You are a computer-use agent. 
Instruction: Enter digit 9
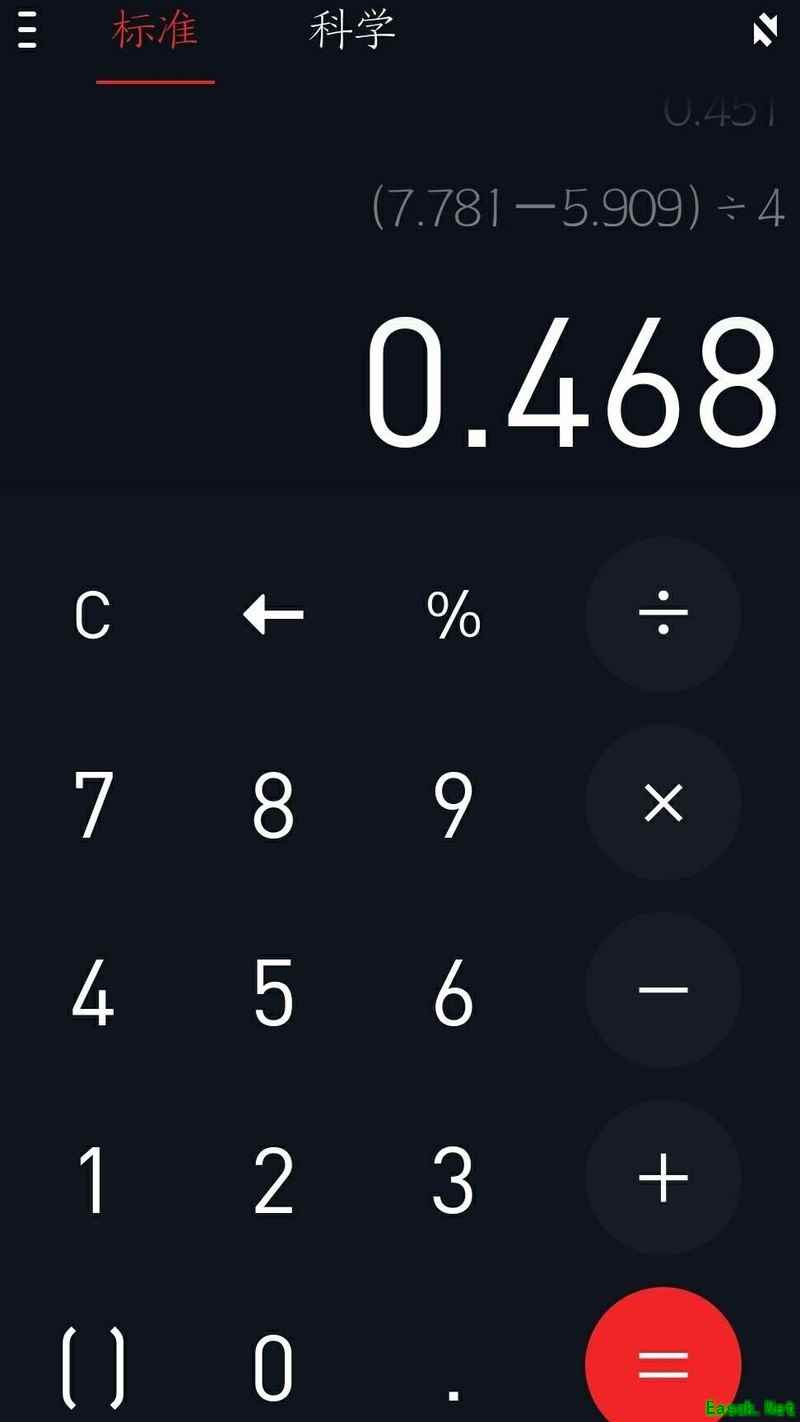pos(453,804)
